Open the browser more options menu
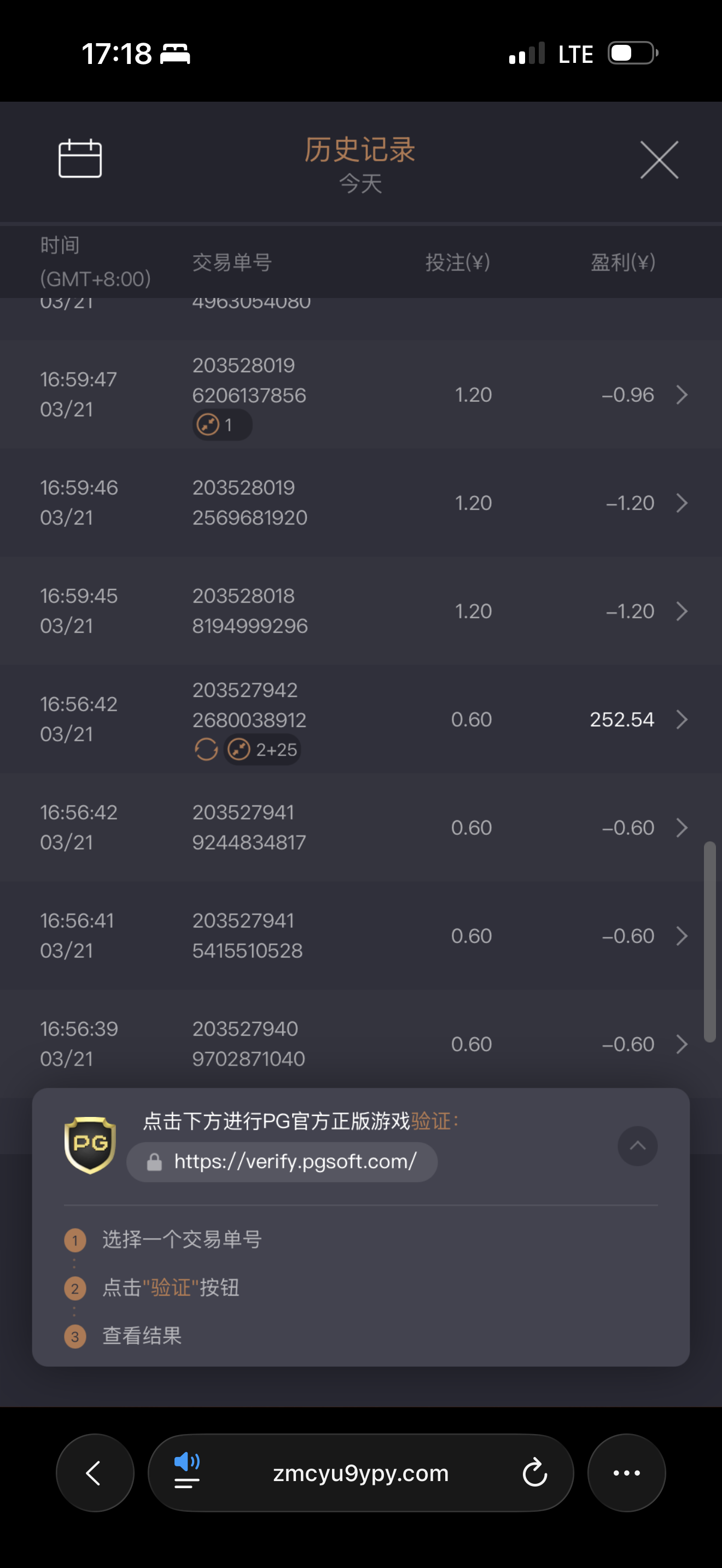 coord(626,1473)
